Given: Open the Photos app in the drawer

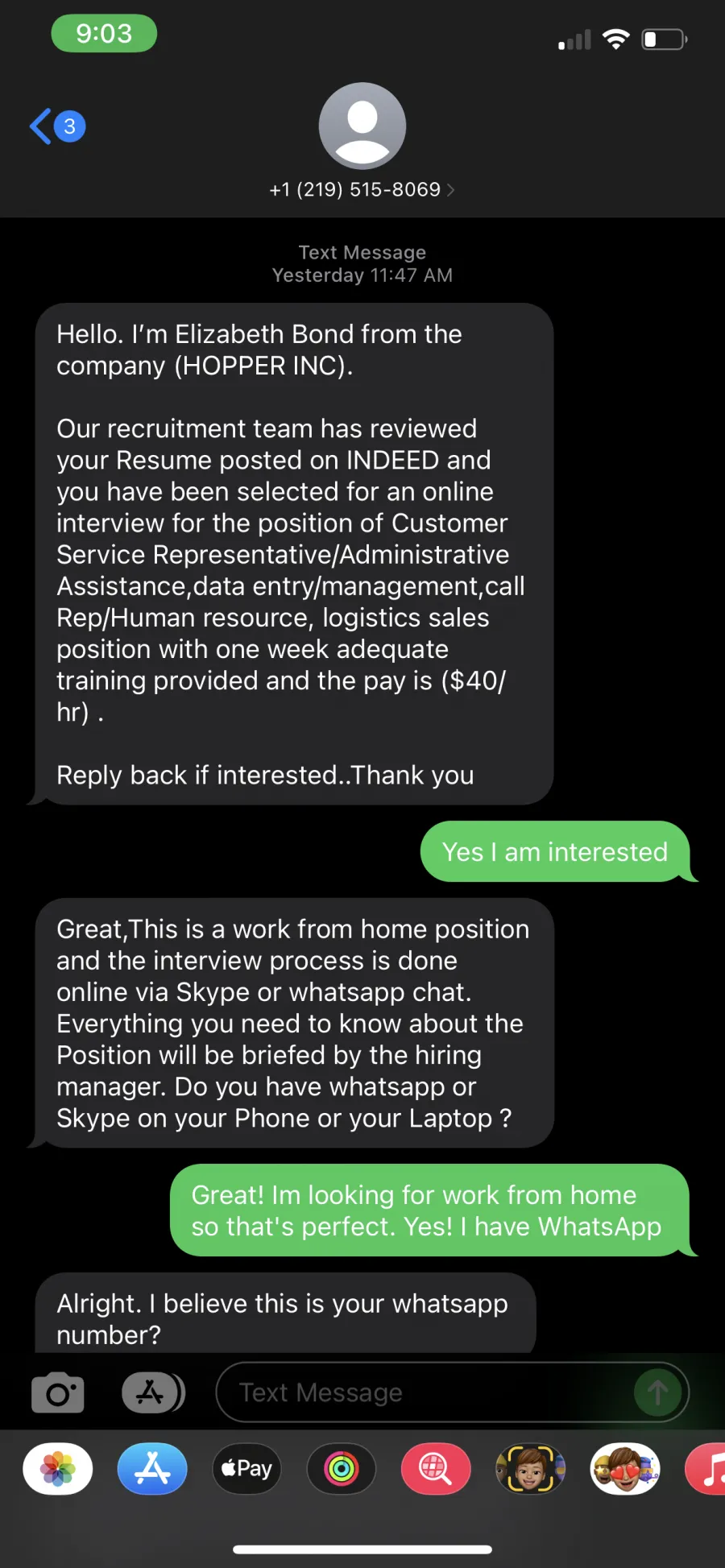Looking at the screenshot, I should tap(57, 1469).
